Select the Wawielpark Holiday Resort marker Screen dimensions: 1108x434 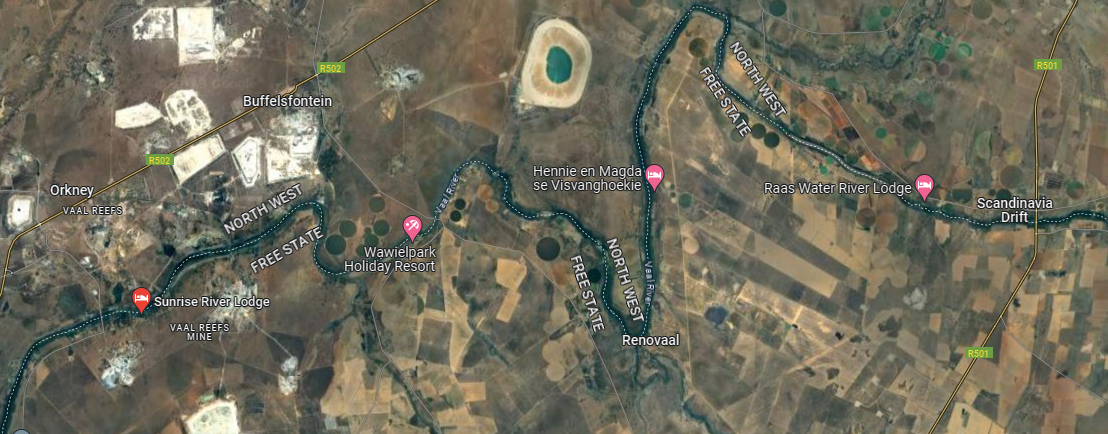(412, 225)
